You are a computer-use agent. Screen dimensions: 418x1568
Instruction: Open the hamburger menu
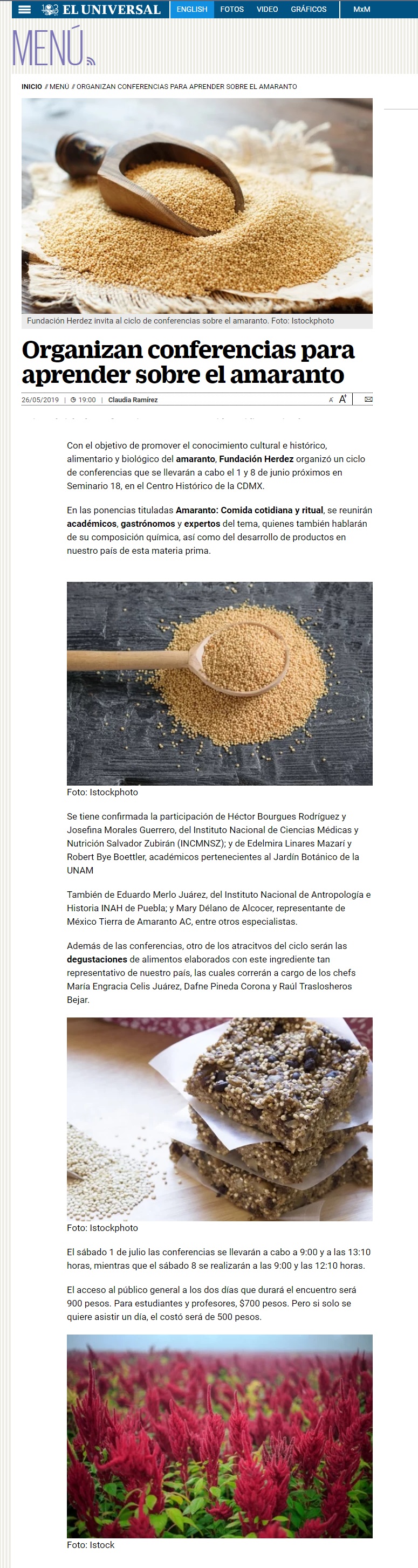point(24,9)
